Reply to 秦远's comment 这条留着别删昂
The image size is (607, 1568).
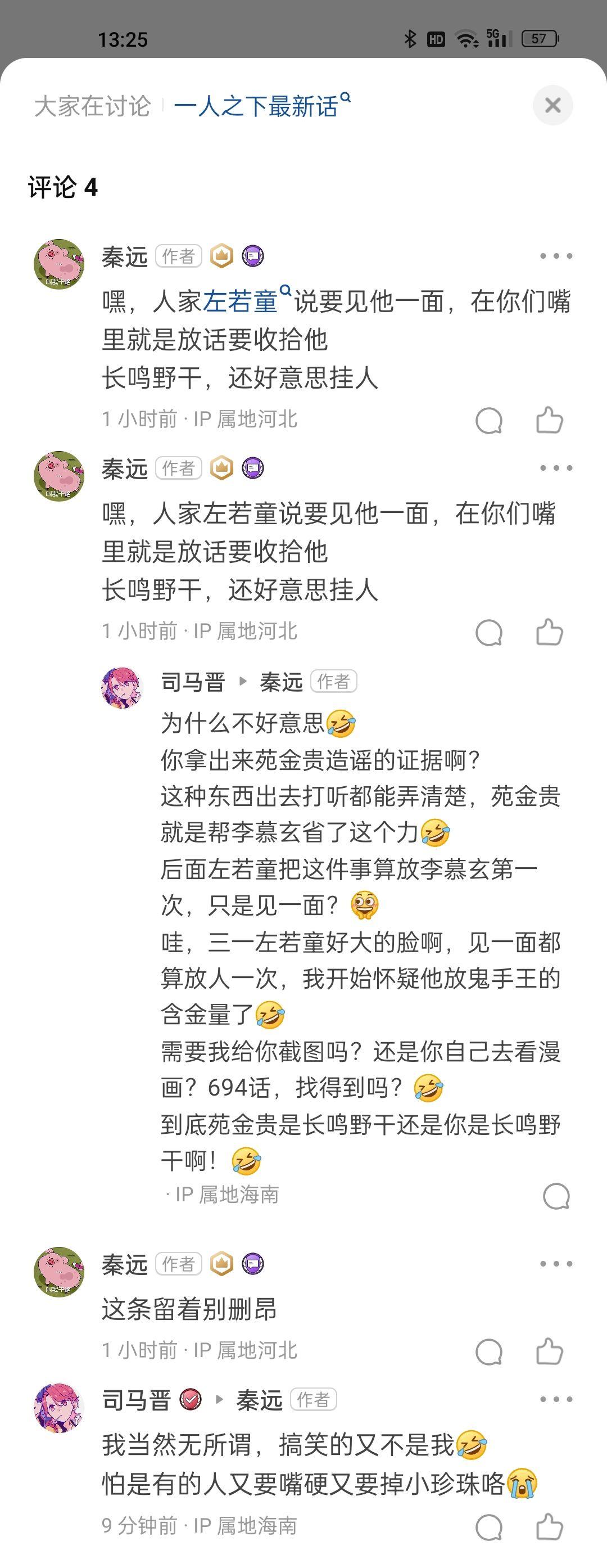488,1352
